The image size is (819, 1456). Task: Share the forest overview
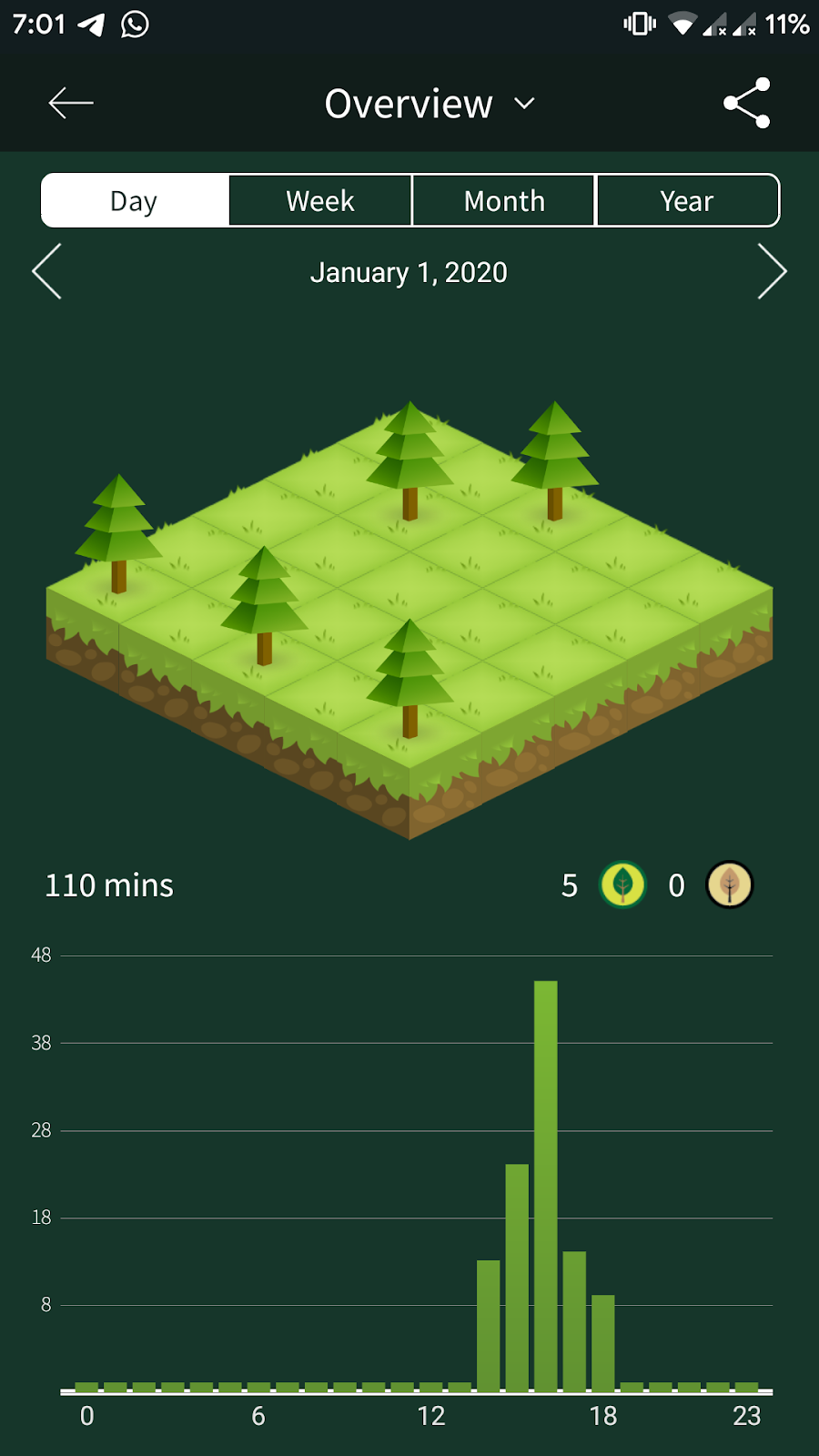747,103
